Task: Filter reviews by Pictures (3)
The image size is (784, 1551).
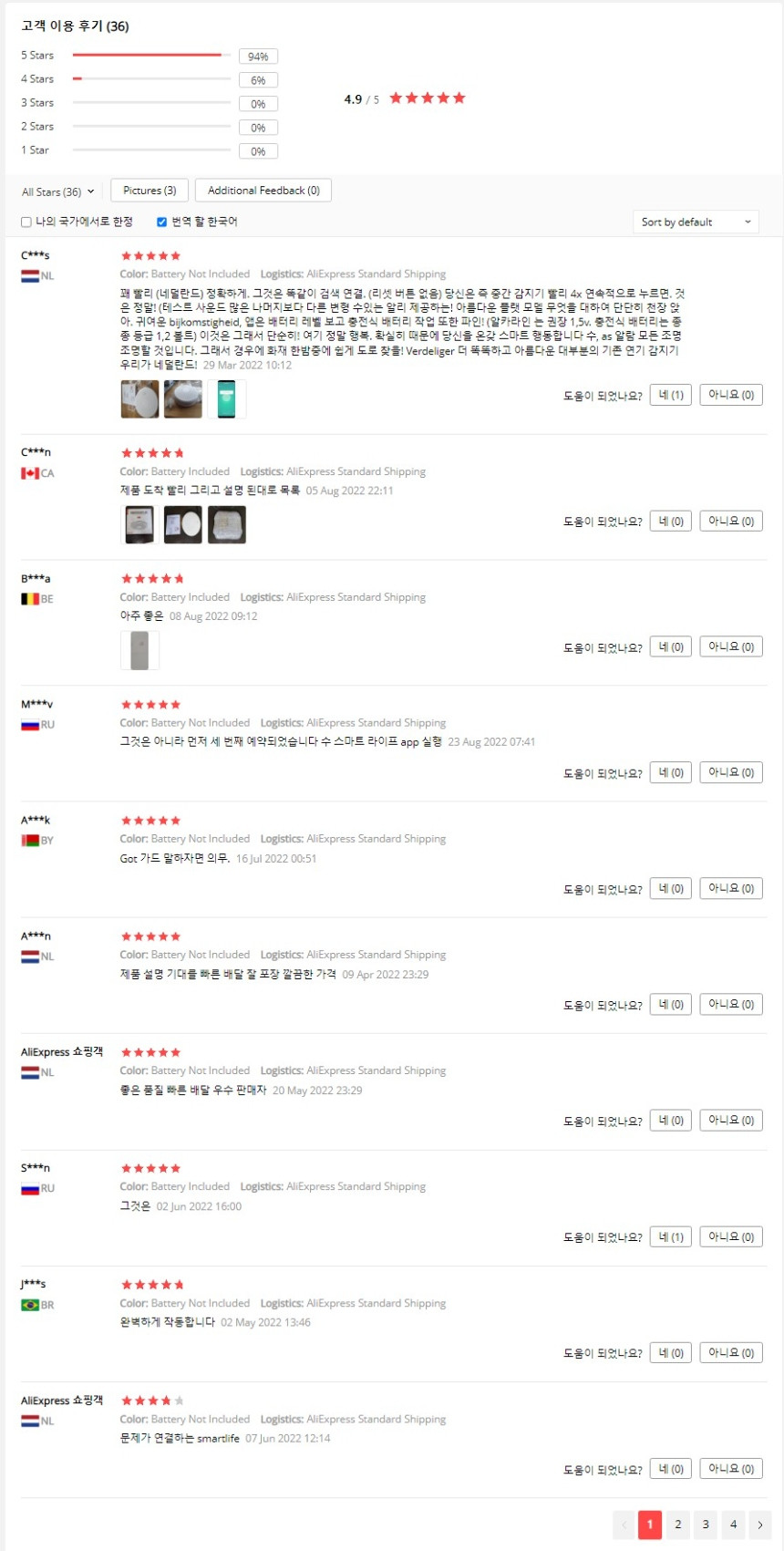Action: (x=150, y=191)
